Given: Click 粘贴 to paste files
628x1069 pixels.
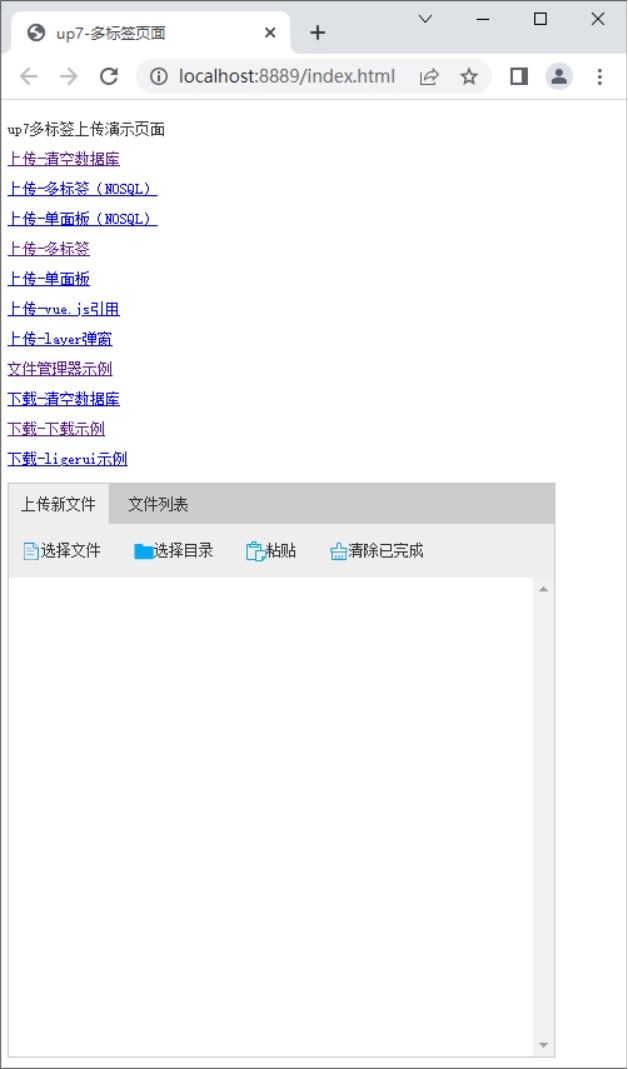Looking at the screenshot, I should [x=271, y=551].
